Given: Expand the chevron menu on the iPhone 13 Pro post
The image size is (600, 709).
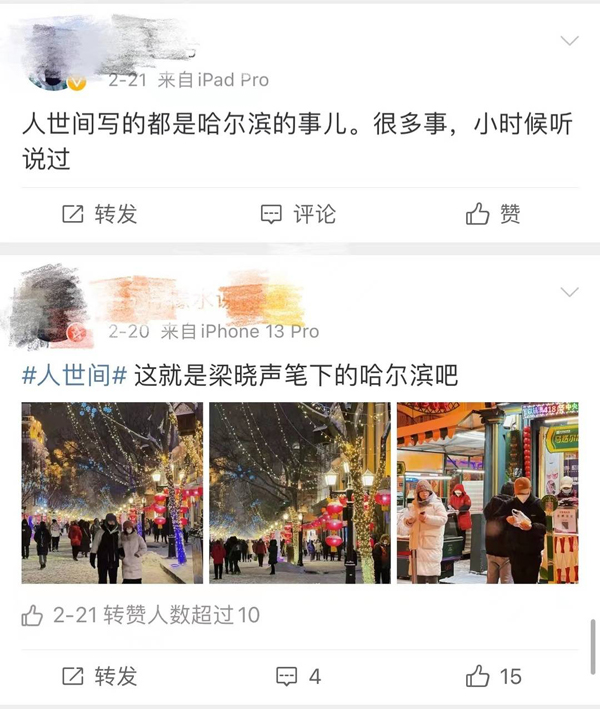Looking at the screenshot, I should (x=569, y=292).
